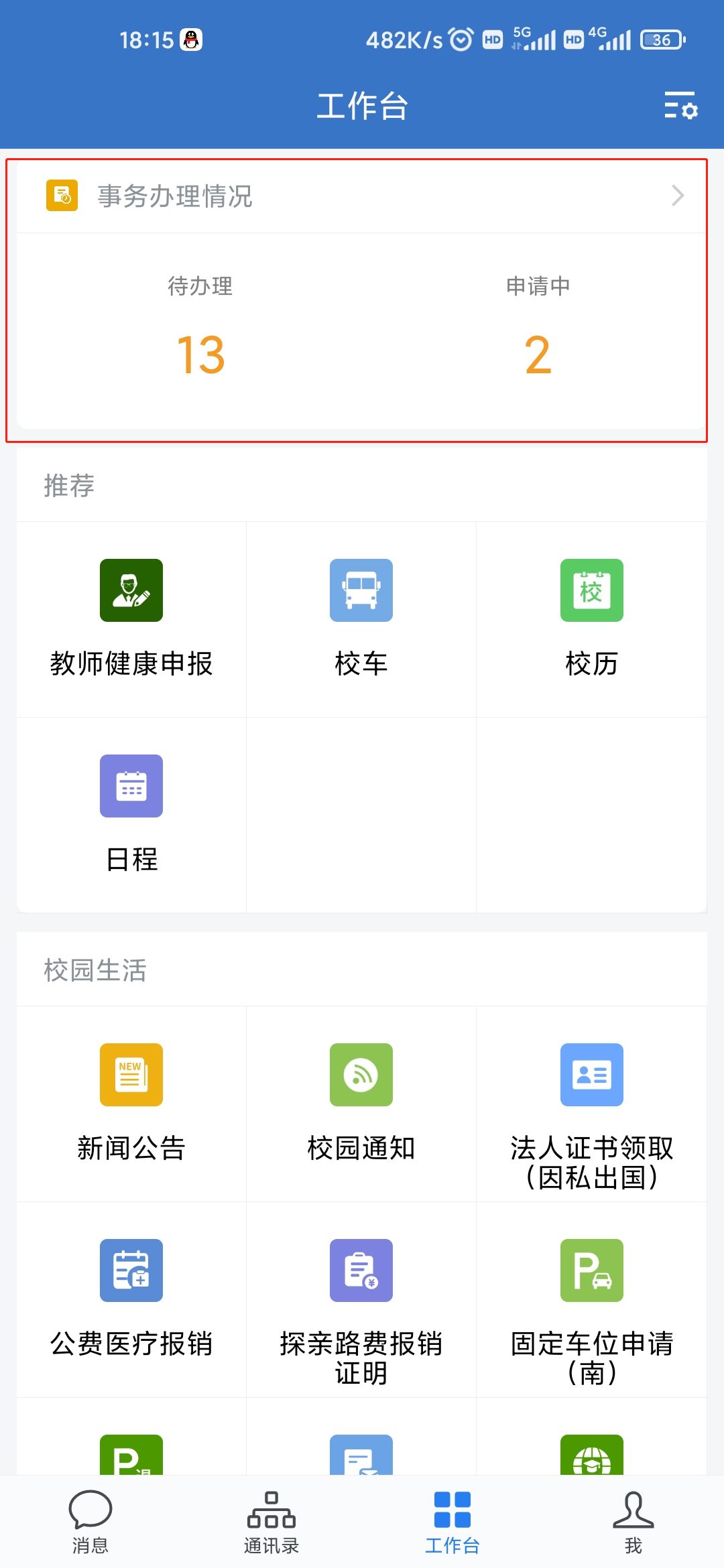Screen dimensions: 724x1568
Task: Open 固定车位申请(南)
Action: coord(592,1299)
